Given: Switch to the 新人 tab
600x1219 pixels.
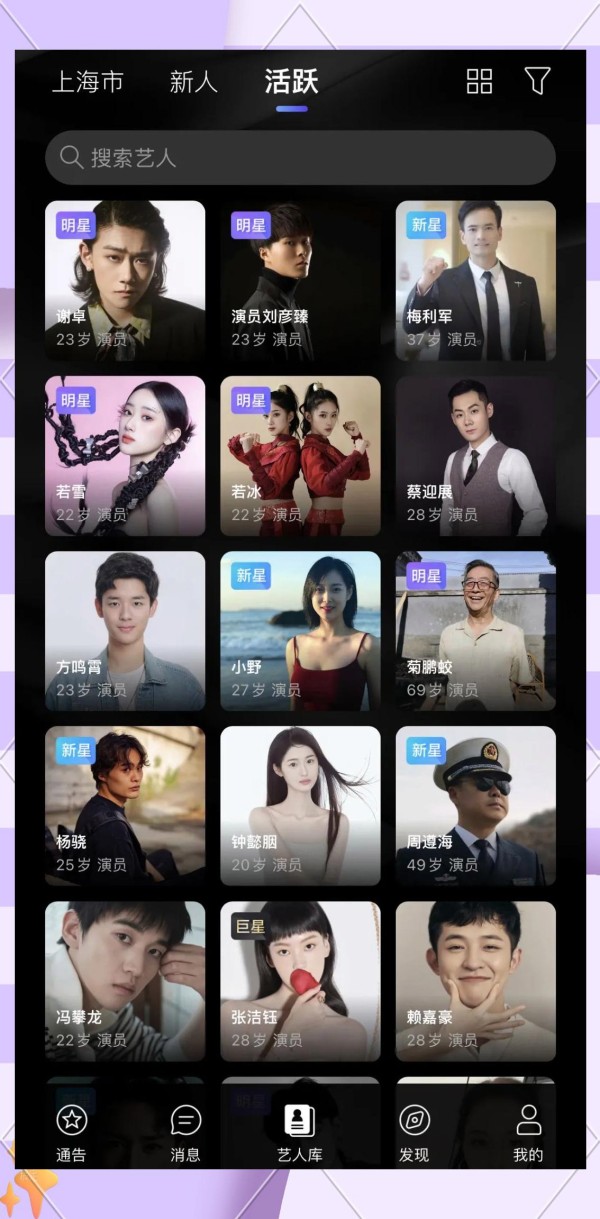Looking at the screenshot, I should tap(193, 82).
